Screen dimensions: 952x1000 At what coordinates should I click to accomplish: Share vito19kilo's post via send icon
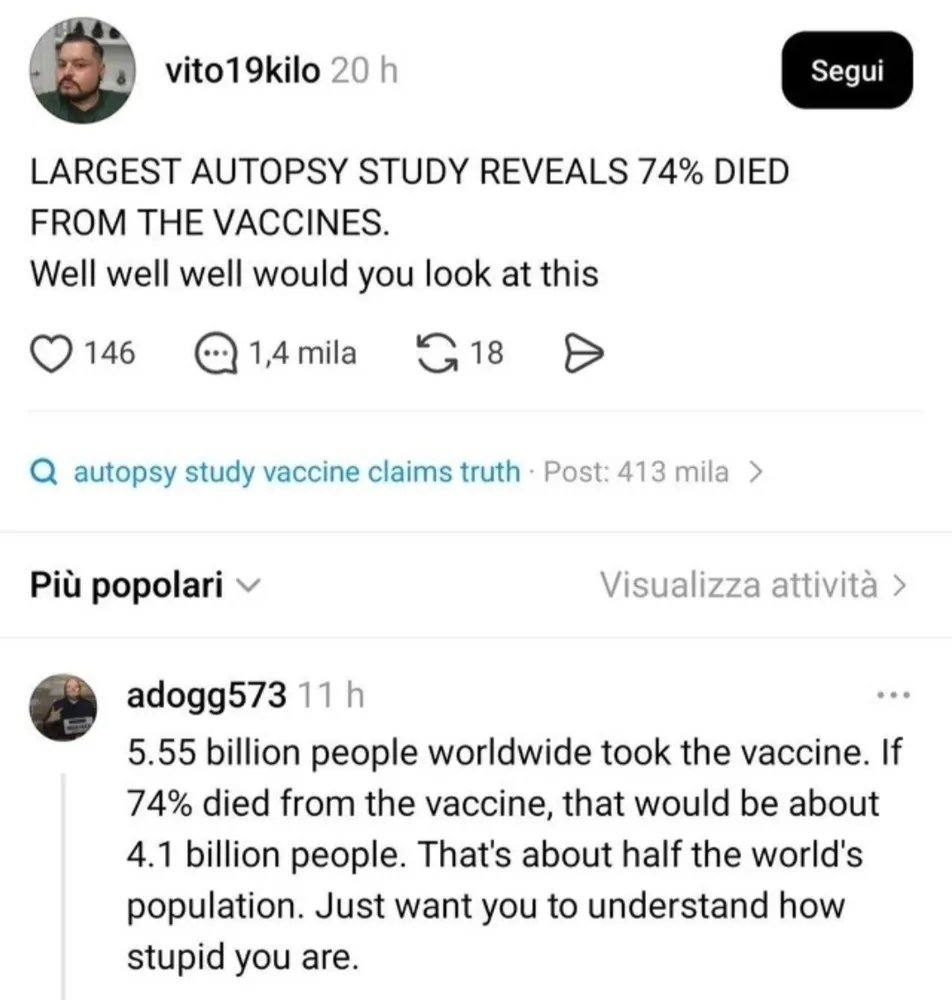(x=583, y=354)
